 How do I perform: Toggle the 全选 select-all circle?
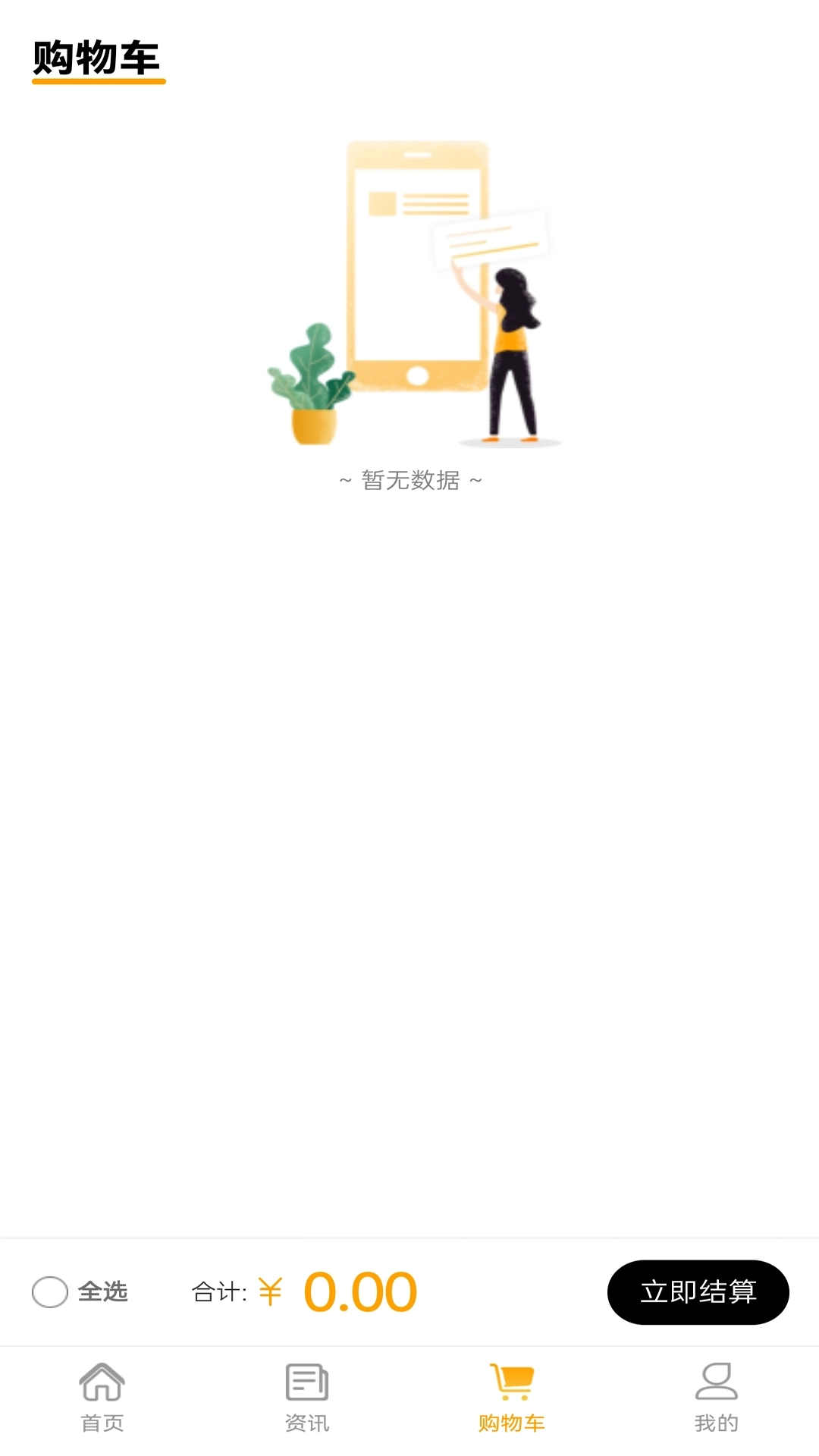[x=52, y=1293]
